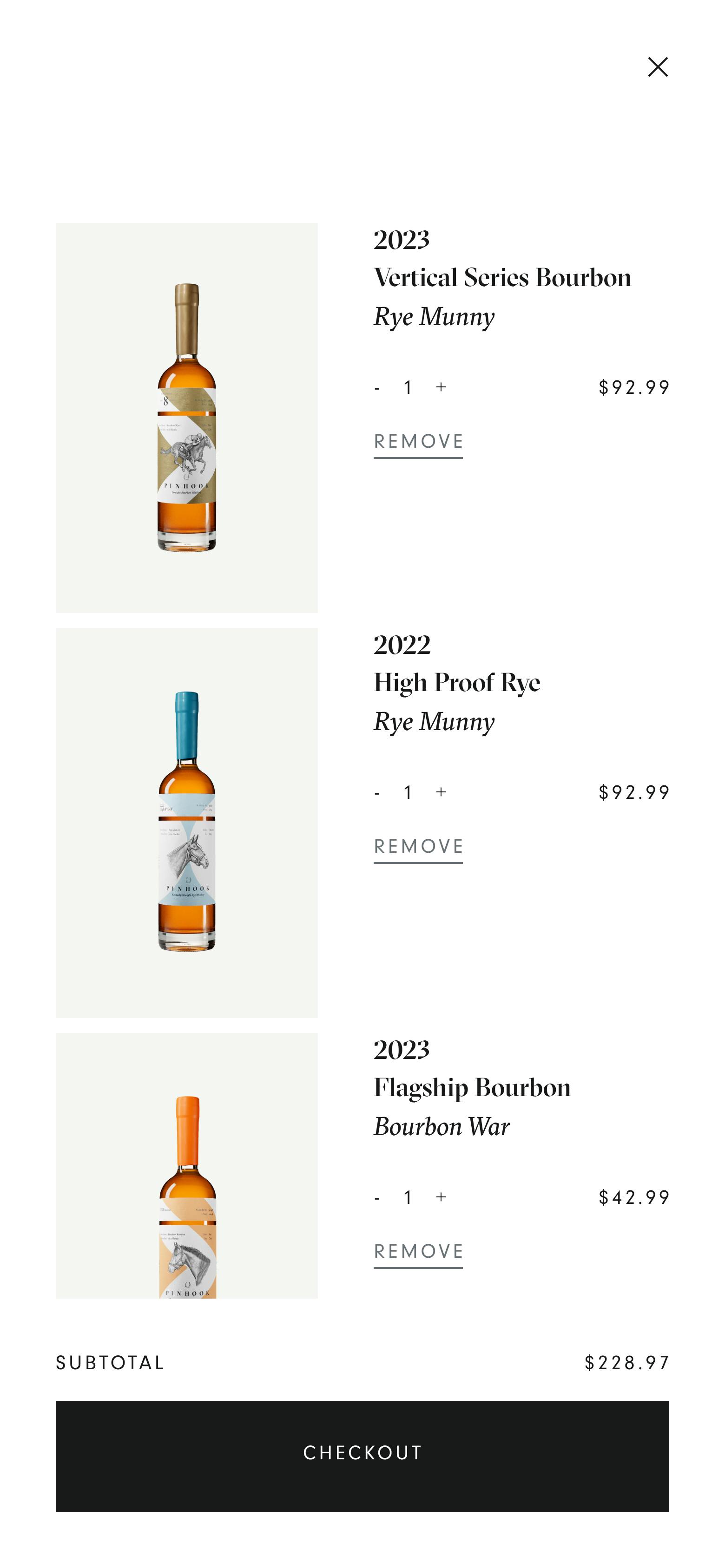
Task: Increase quantity of Flagship Bourbon
Action: [441, 1197]
